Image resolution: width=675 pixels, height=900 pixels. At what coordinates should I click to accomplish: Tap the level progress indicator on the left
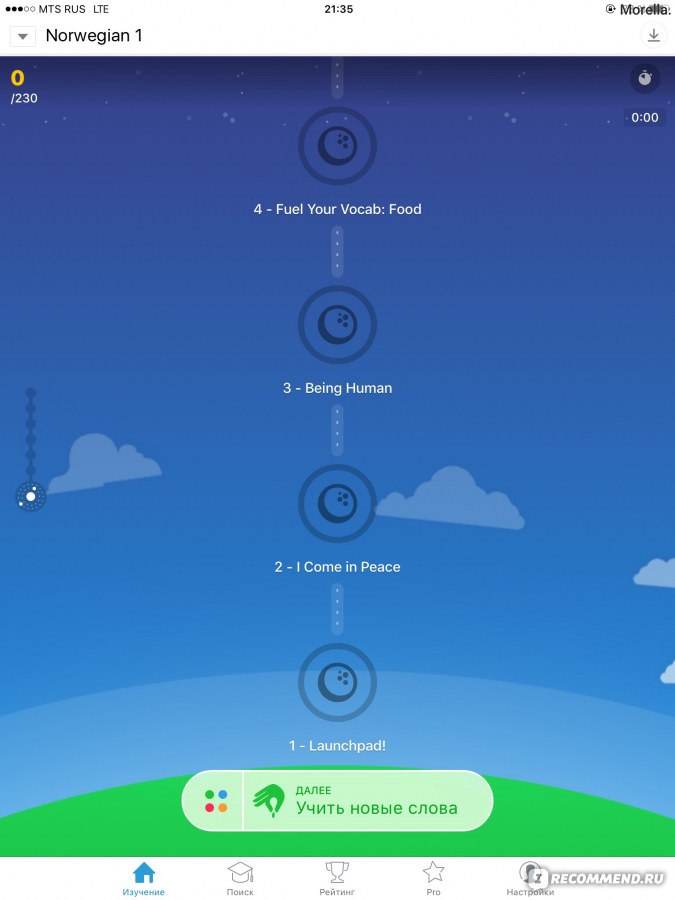pyautogui.click(x=31, y=496)
